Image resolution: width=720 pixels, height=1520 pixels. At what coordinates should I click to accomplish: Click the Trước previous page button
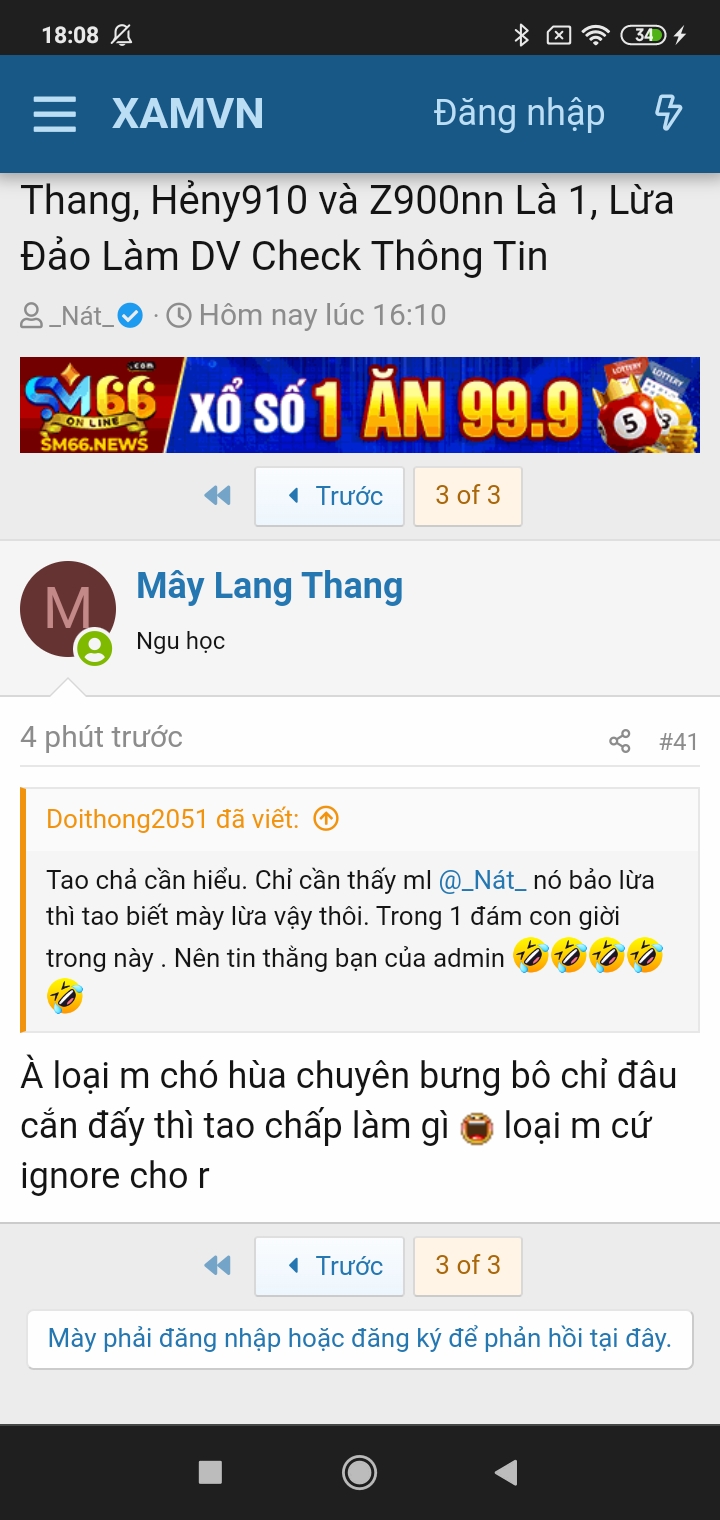329,494
